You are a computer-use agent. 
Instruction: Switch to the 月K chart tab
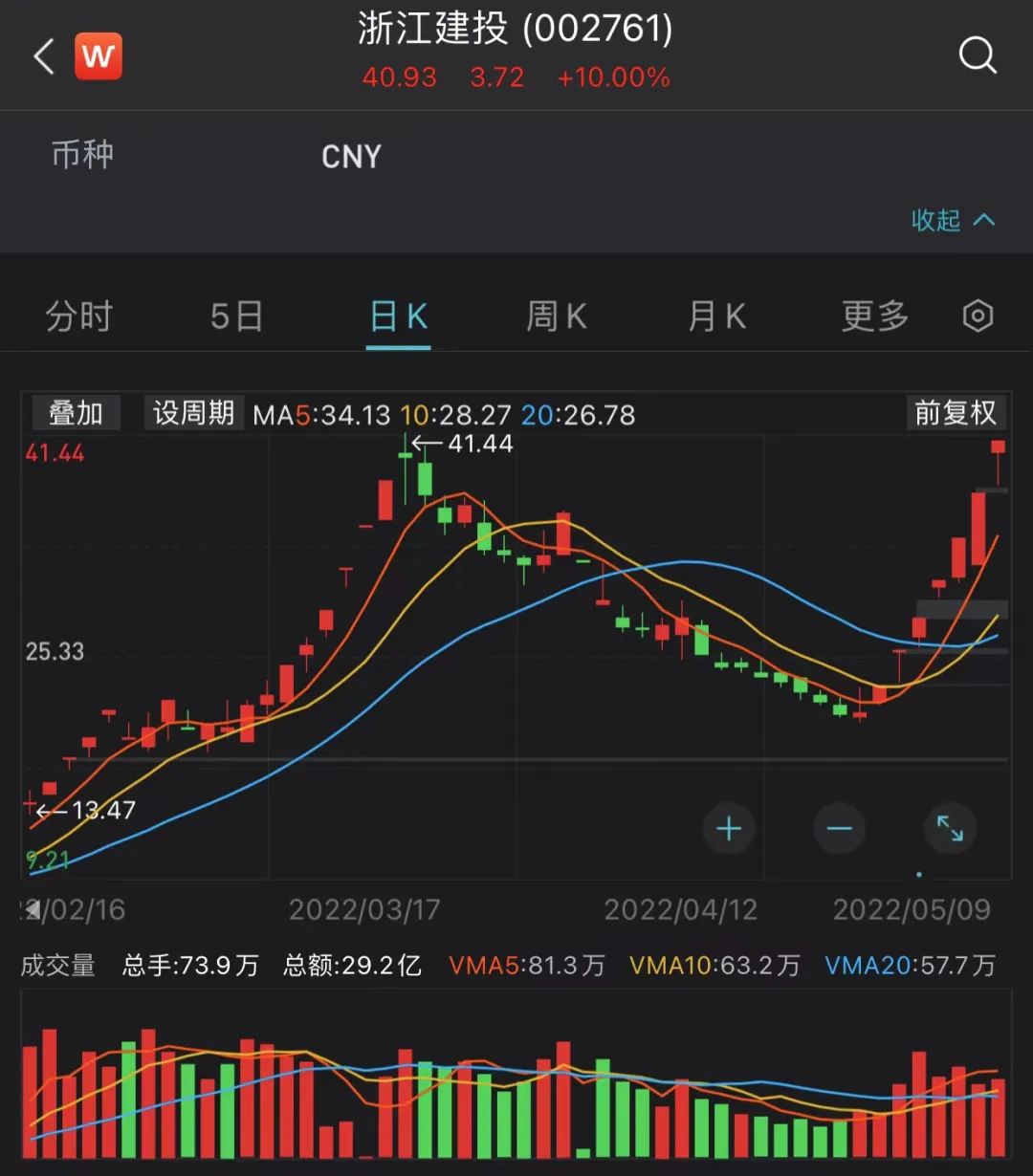[716, 316]
